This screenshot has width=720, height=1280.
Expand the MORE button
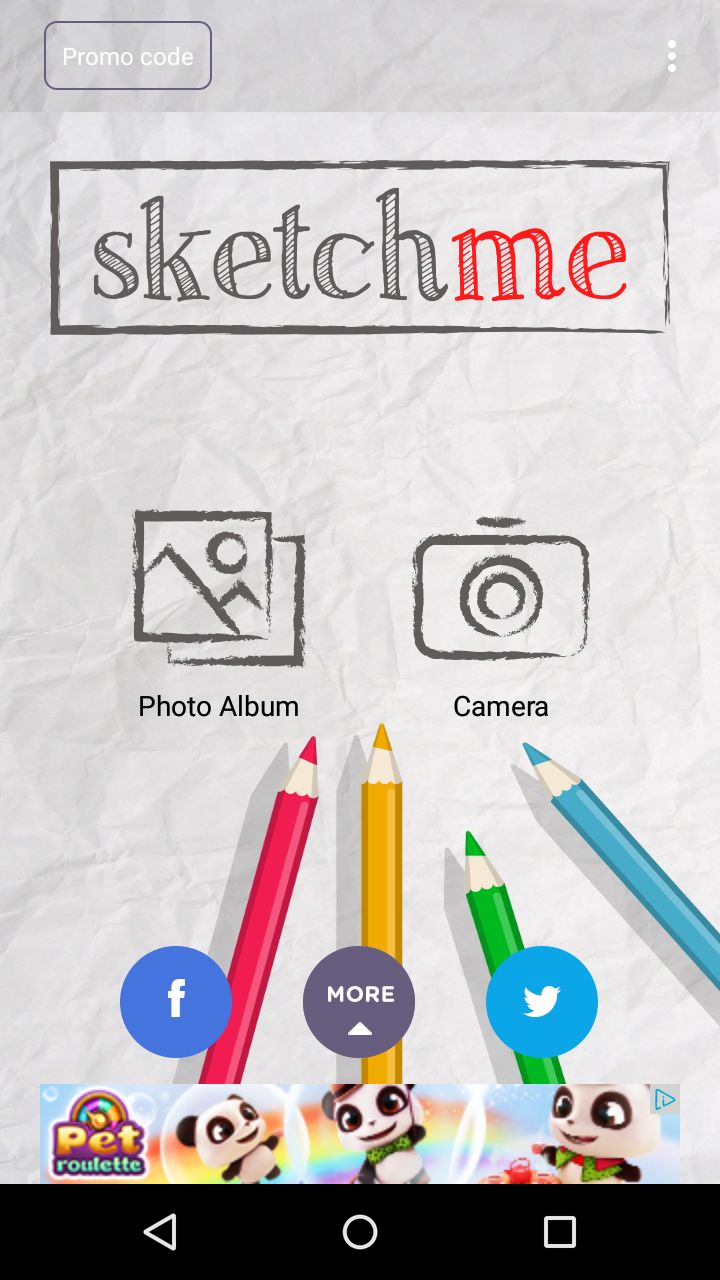[x=359, y=1002]
